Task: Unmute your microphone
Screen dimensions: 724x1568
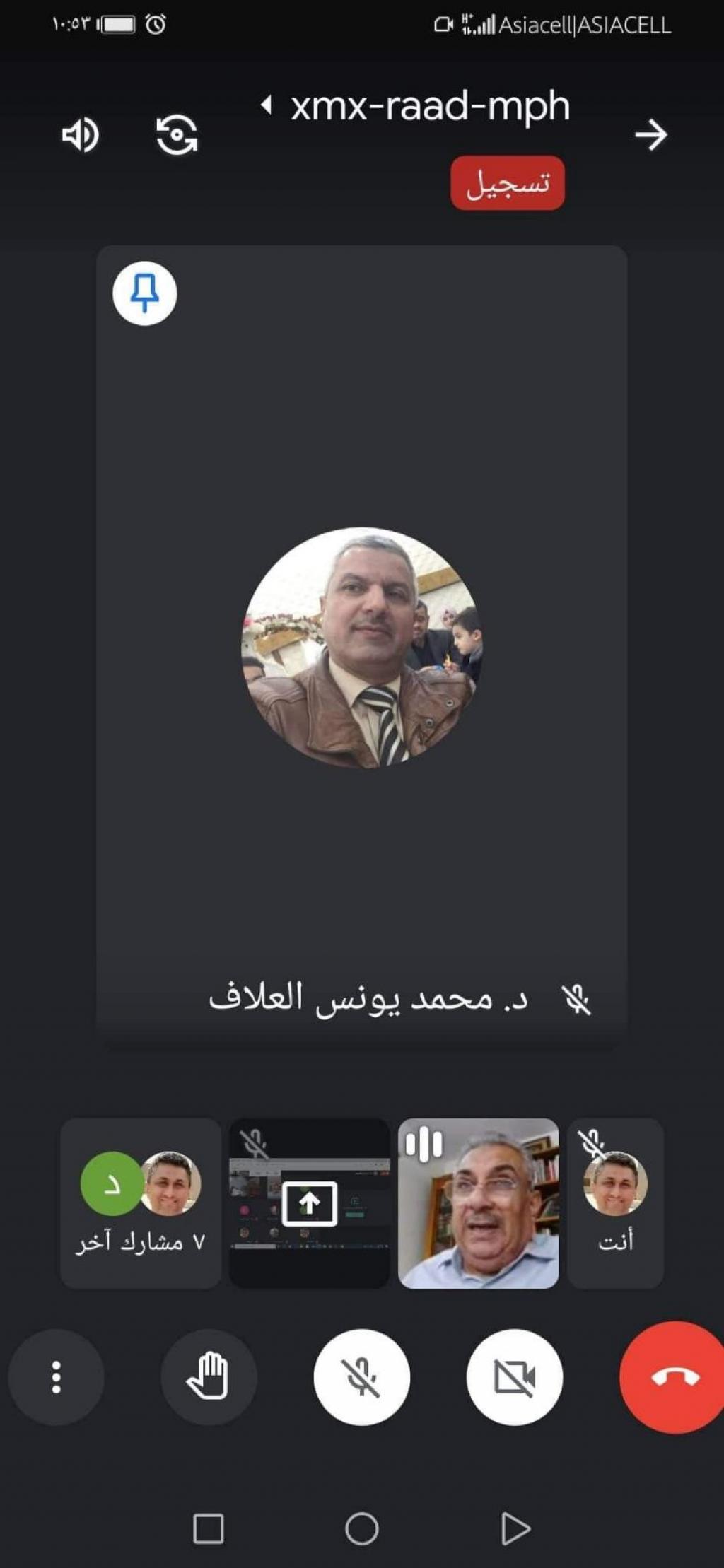Action: (361, 1376)
